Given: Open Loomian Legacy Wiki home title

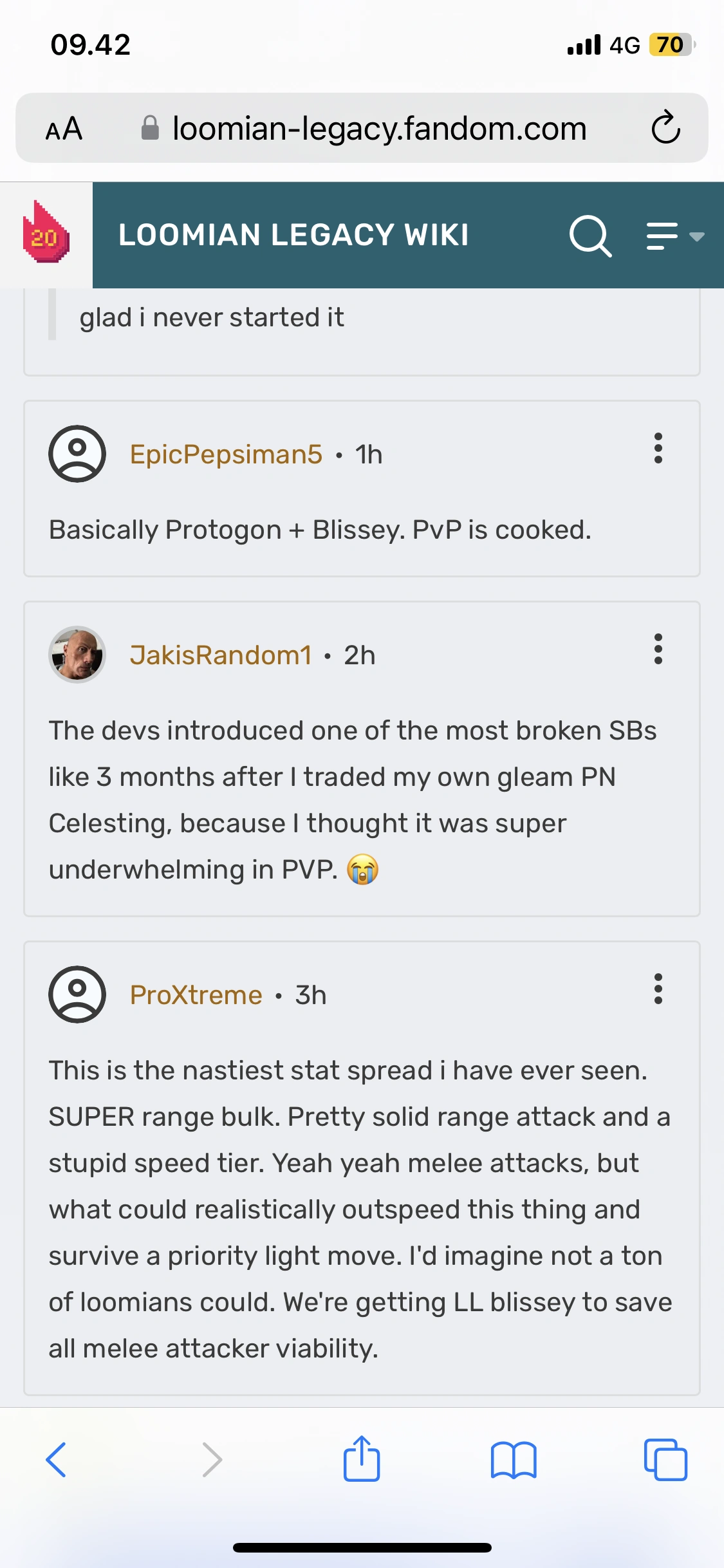Looking at the screenshot, I should (293, 235).
